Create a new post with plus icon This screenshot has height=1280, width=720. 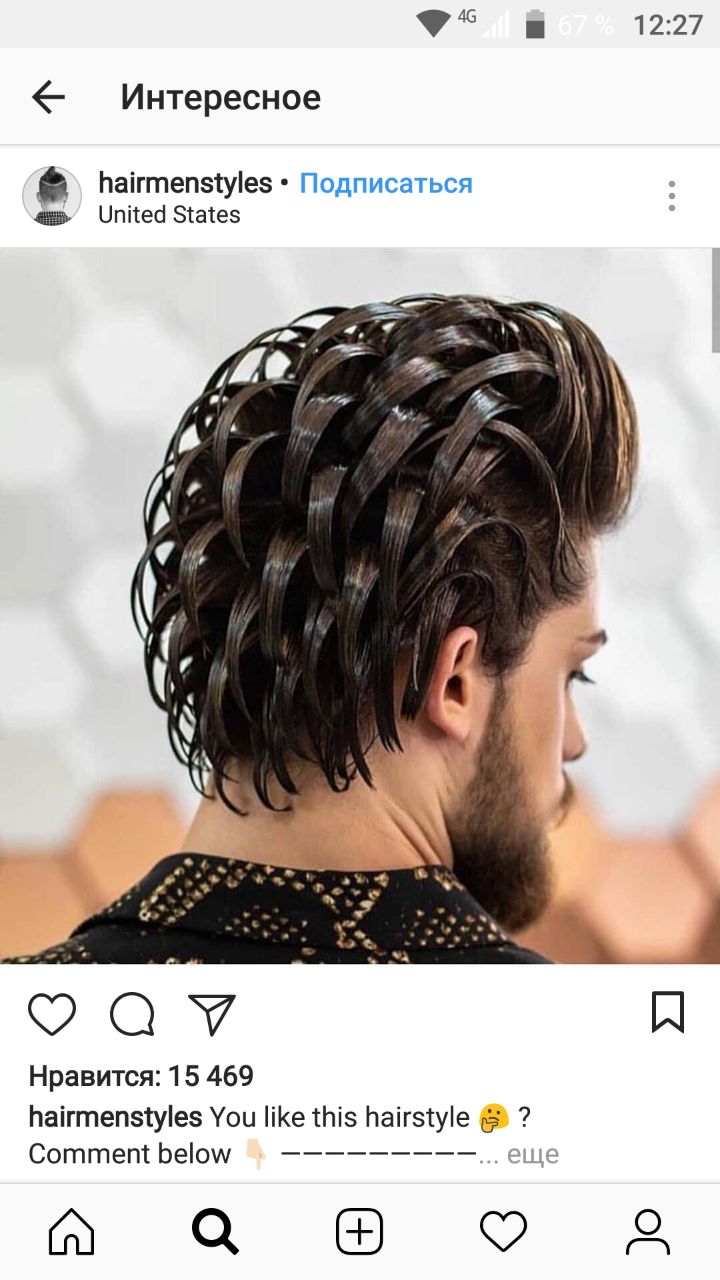click(360, 1231)
